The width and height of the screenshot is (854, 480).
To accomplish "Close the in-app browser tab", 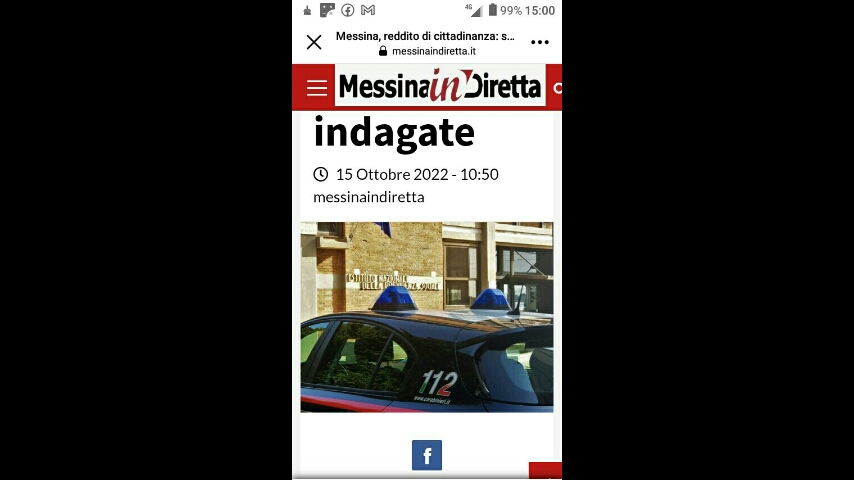I will tap(314, 42).
